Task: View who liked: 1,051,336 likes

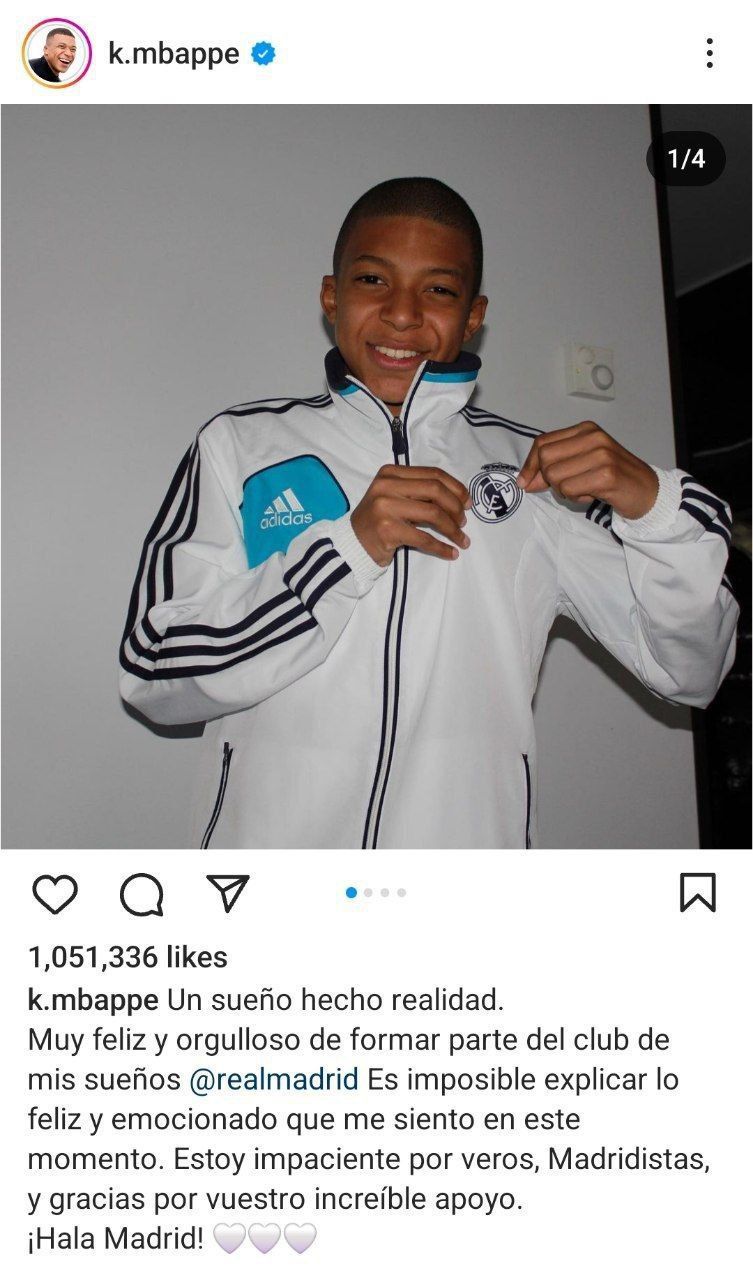Action: tap(128, 957)
